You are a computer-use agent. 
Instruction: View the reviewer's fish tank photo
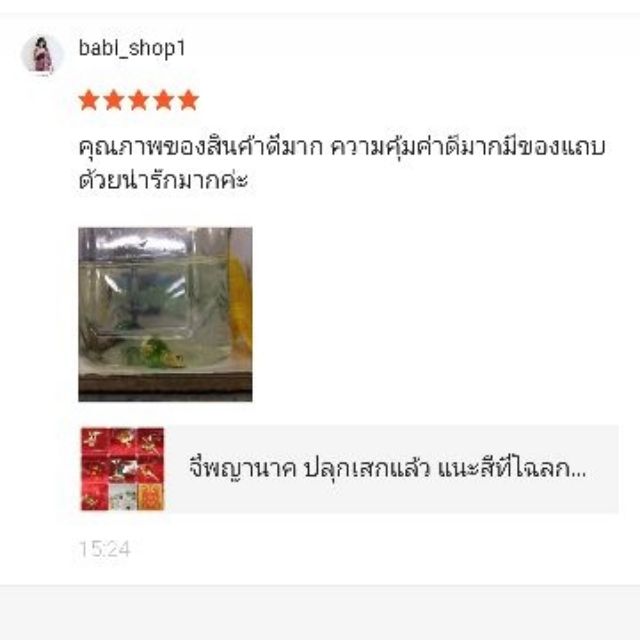[x=165, y=314]
